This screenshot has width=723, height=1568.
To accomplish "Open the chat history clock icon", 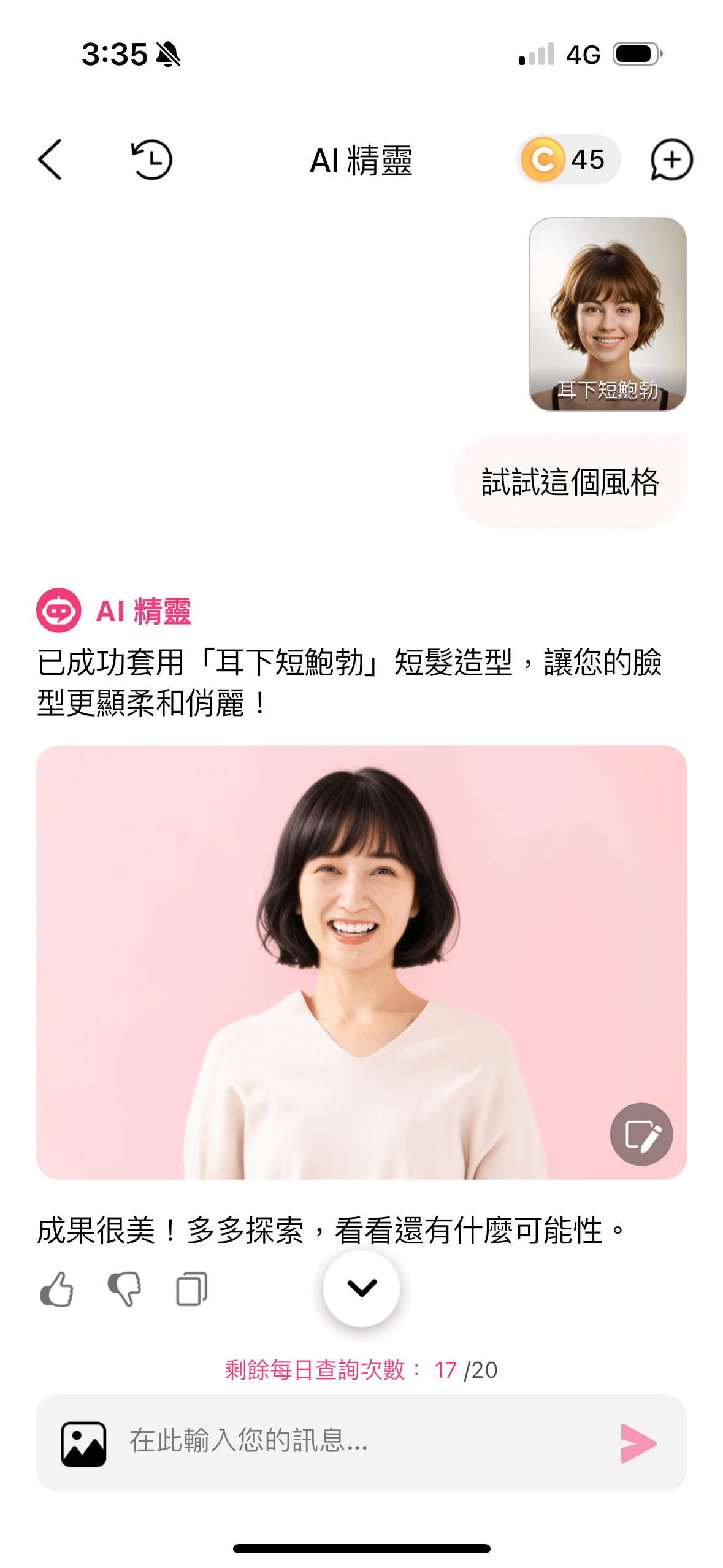I will [x=151, y=159].
